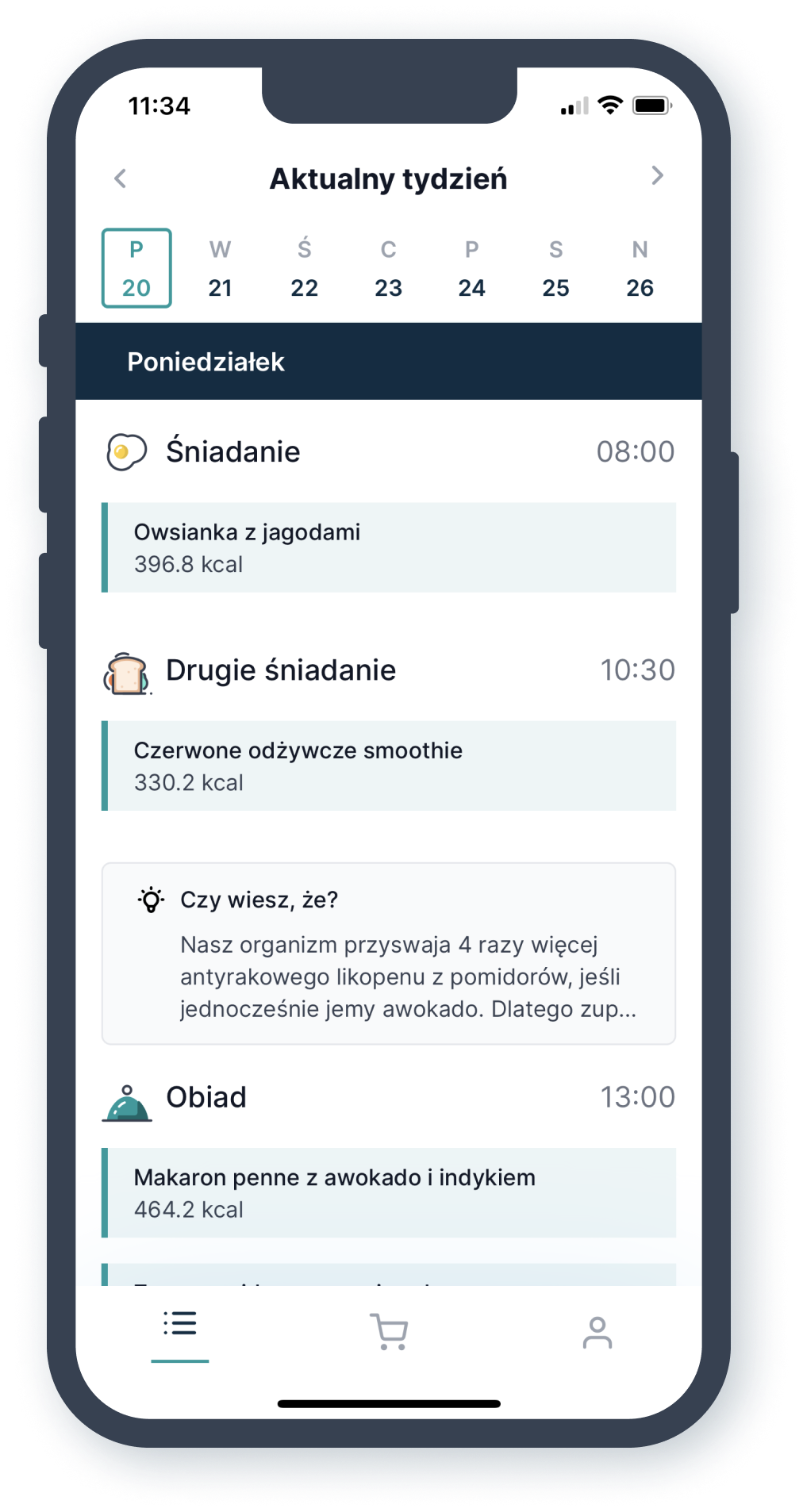The image size is (803, 1512).
Task: Select Wednesday the 22nd
Action: pyautogui.click(x=304, y=268)
